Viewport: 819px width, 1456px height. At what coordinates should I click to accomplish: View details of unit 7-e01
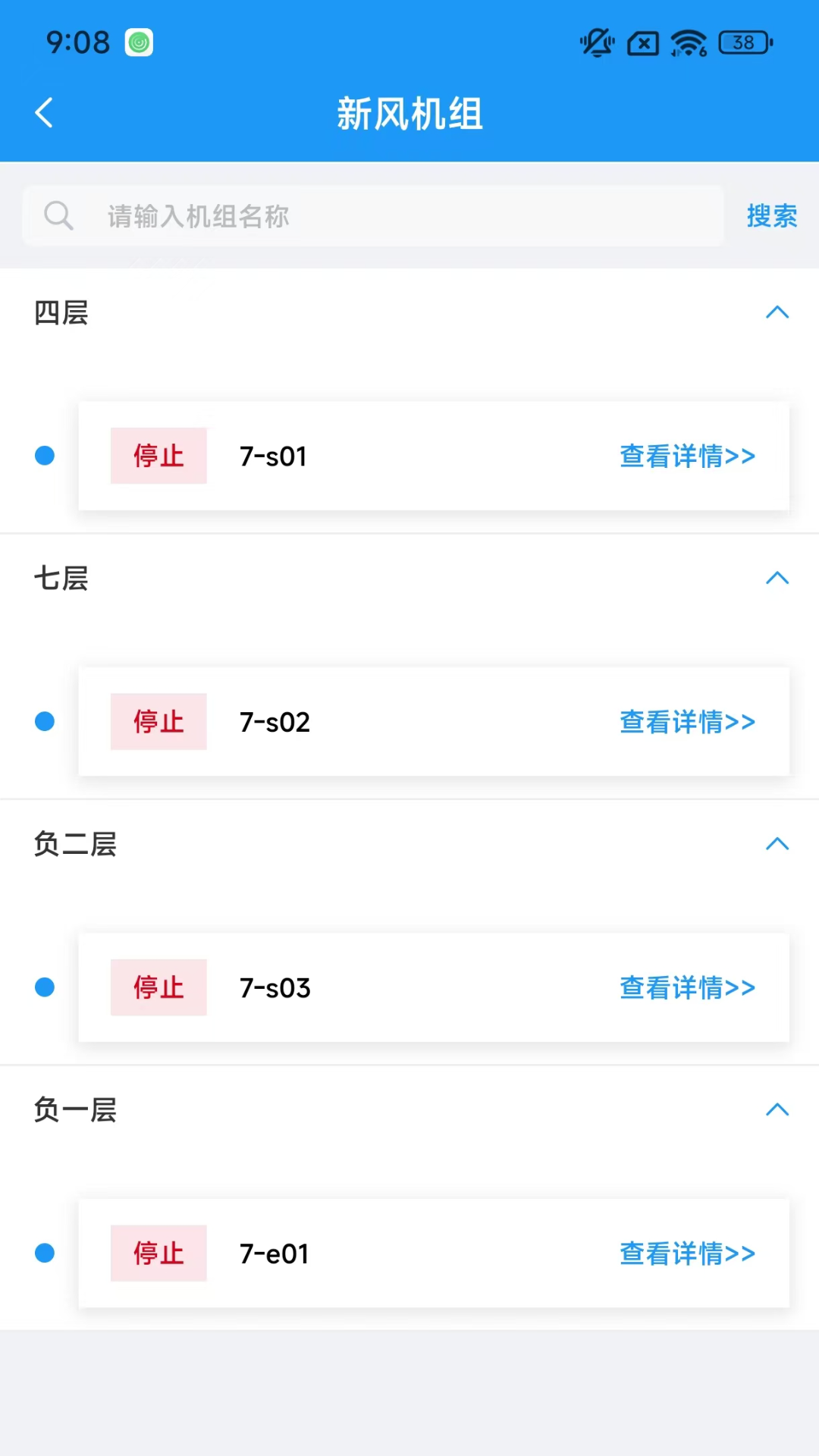pos(687,1254)
